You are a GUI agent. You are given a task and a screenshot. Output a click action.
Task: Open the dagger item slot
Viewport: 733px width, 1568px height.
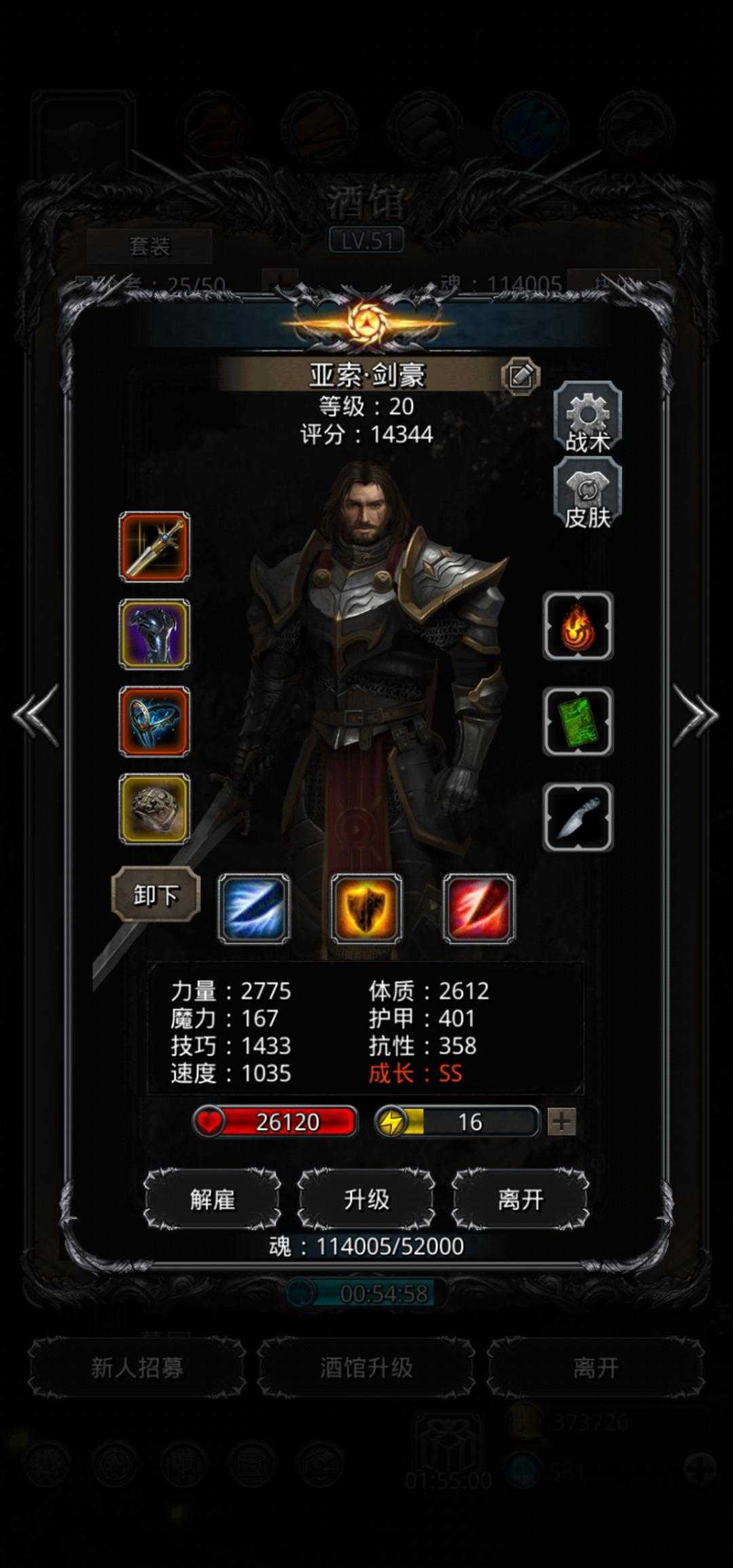pos(578,817)
